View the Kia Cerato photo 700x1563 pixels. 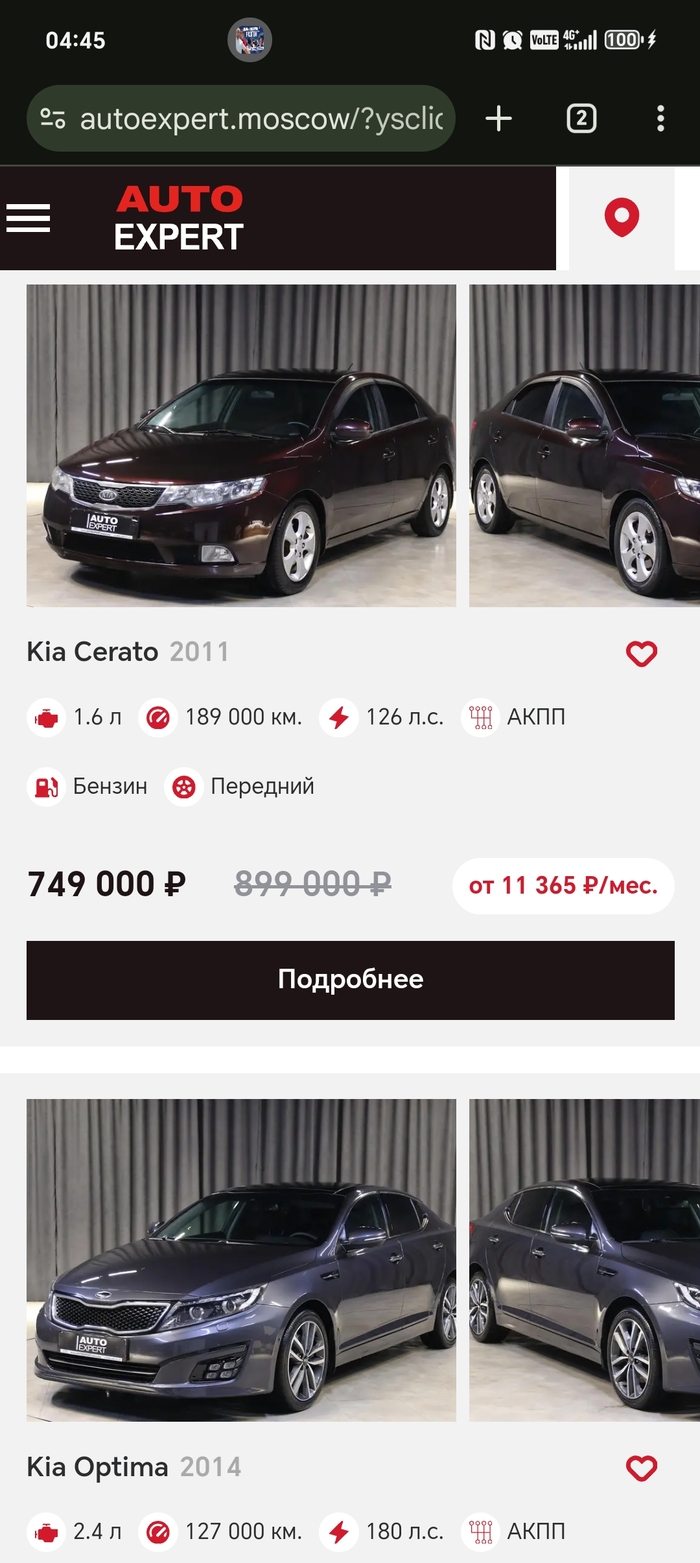(241, 446)
